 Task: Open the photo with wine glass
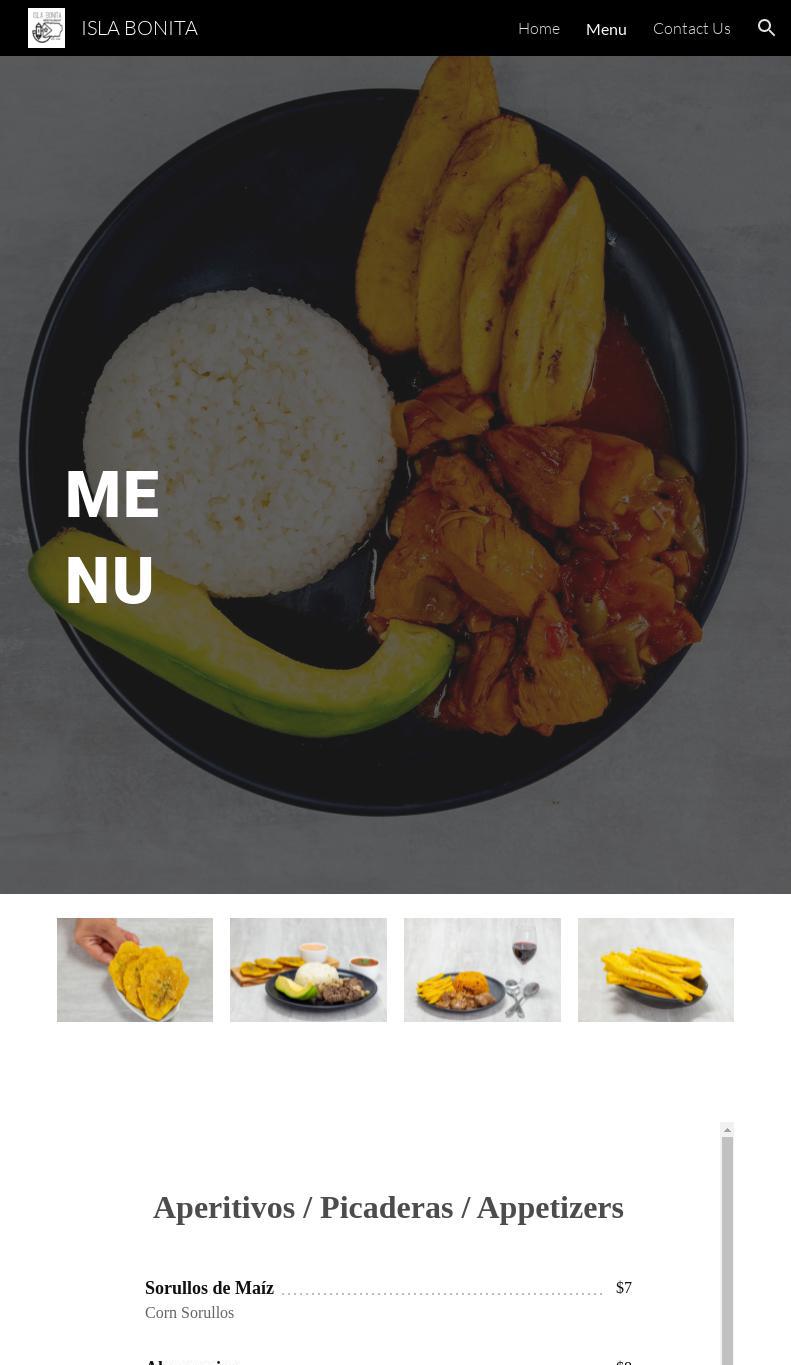click(482, 969)
